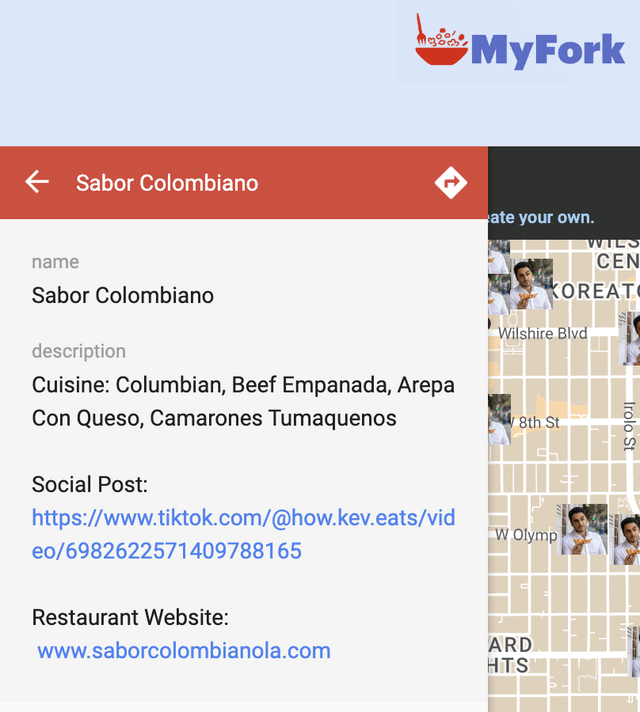Open the map marker next to W Olymp
The width and height of the screenshot is (640, 712).
tap(583, 530)
